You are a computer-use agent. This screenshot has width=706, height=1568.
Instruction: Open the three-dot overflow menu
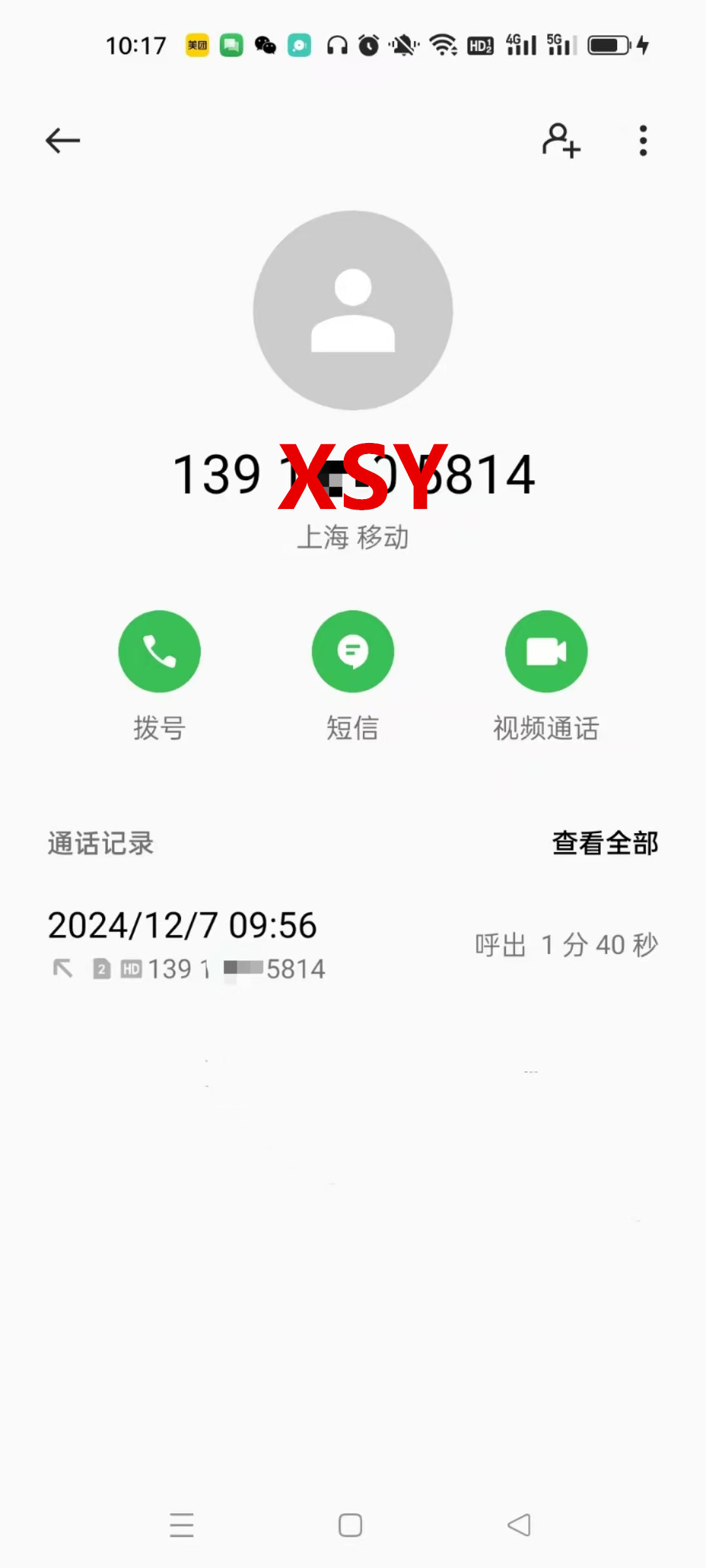click(643, 140)
